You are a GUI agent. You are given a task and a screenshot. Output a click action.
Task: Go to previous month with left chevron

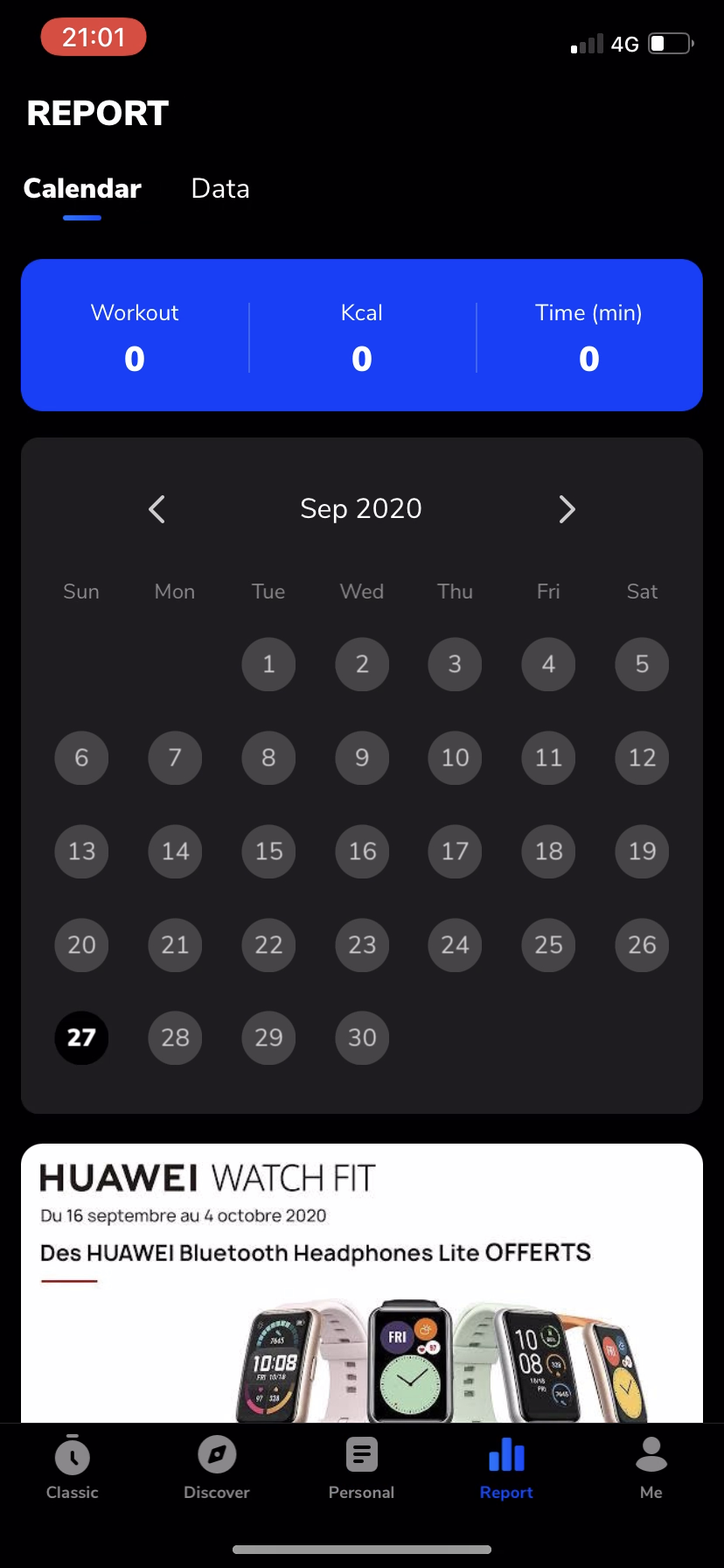tap(157, 508)
